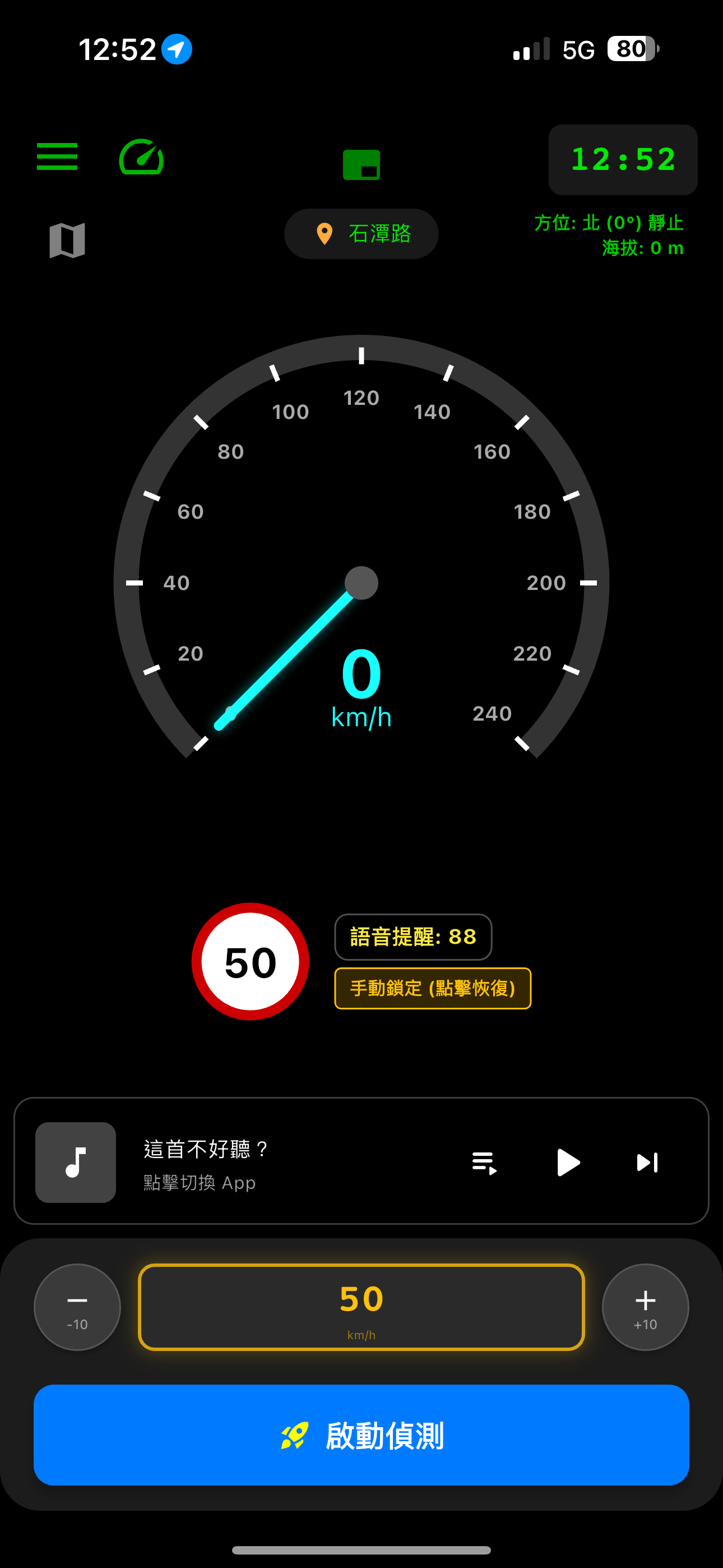
Task: Decrease speed limit by 10
Action: pyautogui.click(x=77, y=1307)
